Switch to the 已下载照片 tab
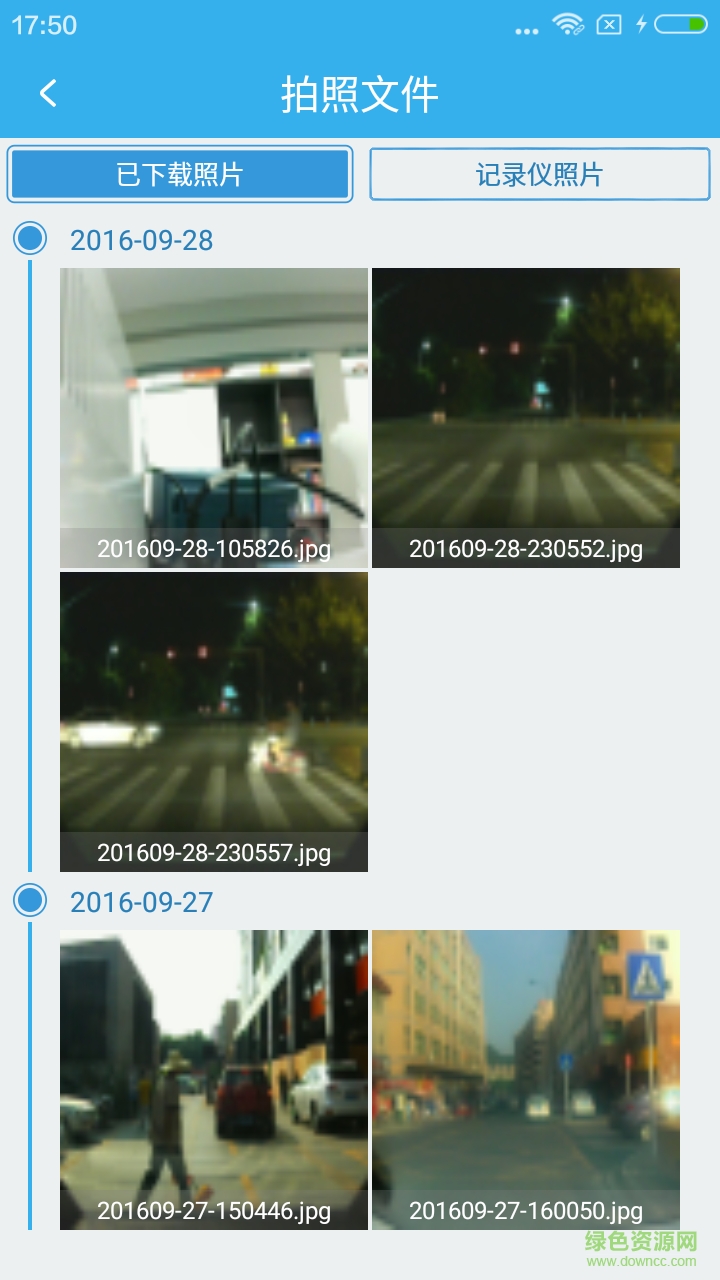The width and height of the screenshot is (720, 1280). coord(180,175)
